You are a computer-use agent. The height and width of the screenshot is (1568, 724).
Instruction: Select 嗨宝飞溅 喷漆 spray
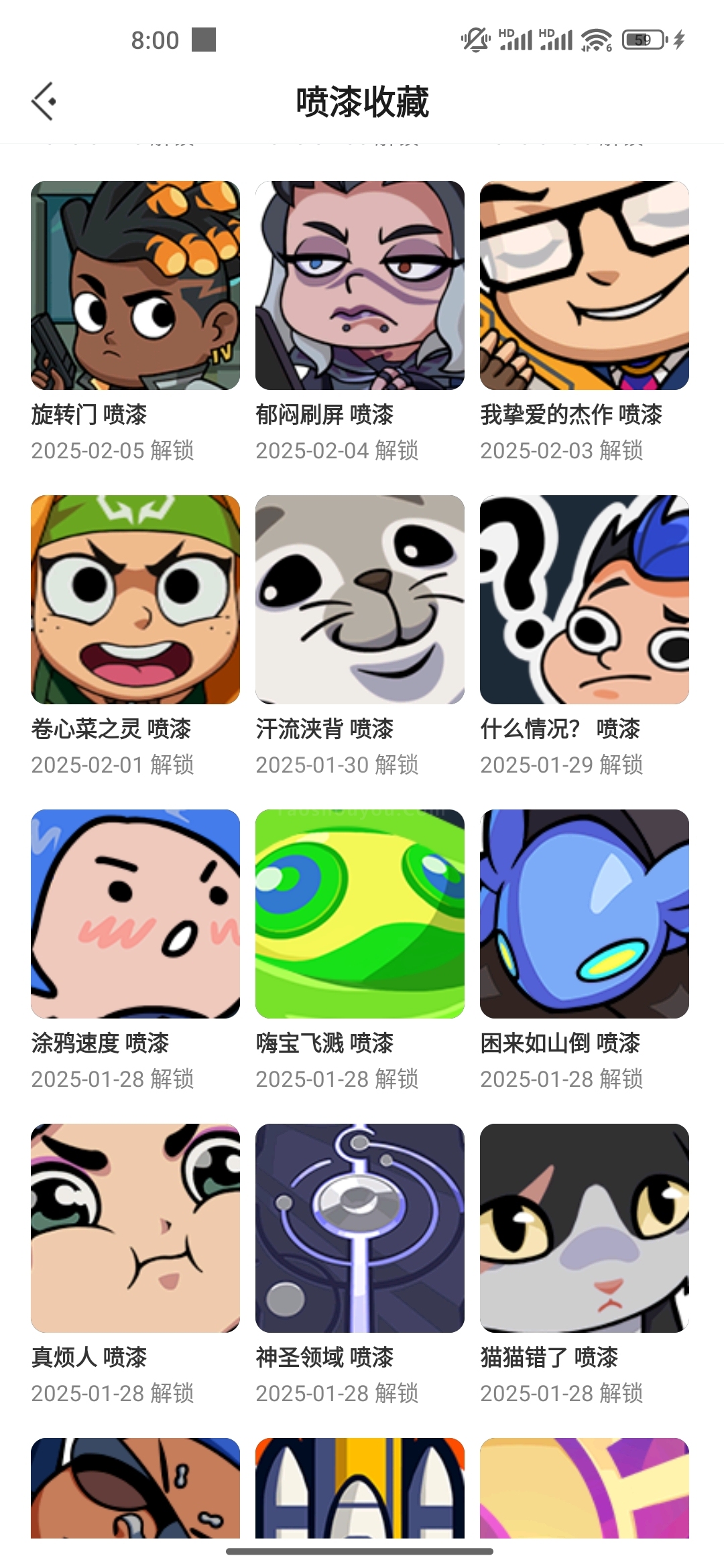(360, 914)
